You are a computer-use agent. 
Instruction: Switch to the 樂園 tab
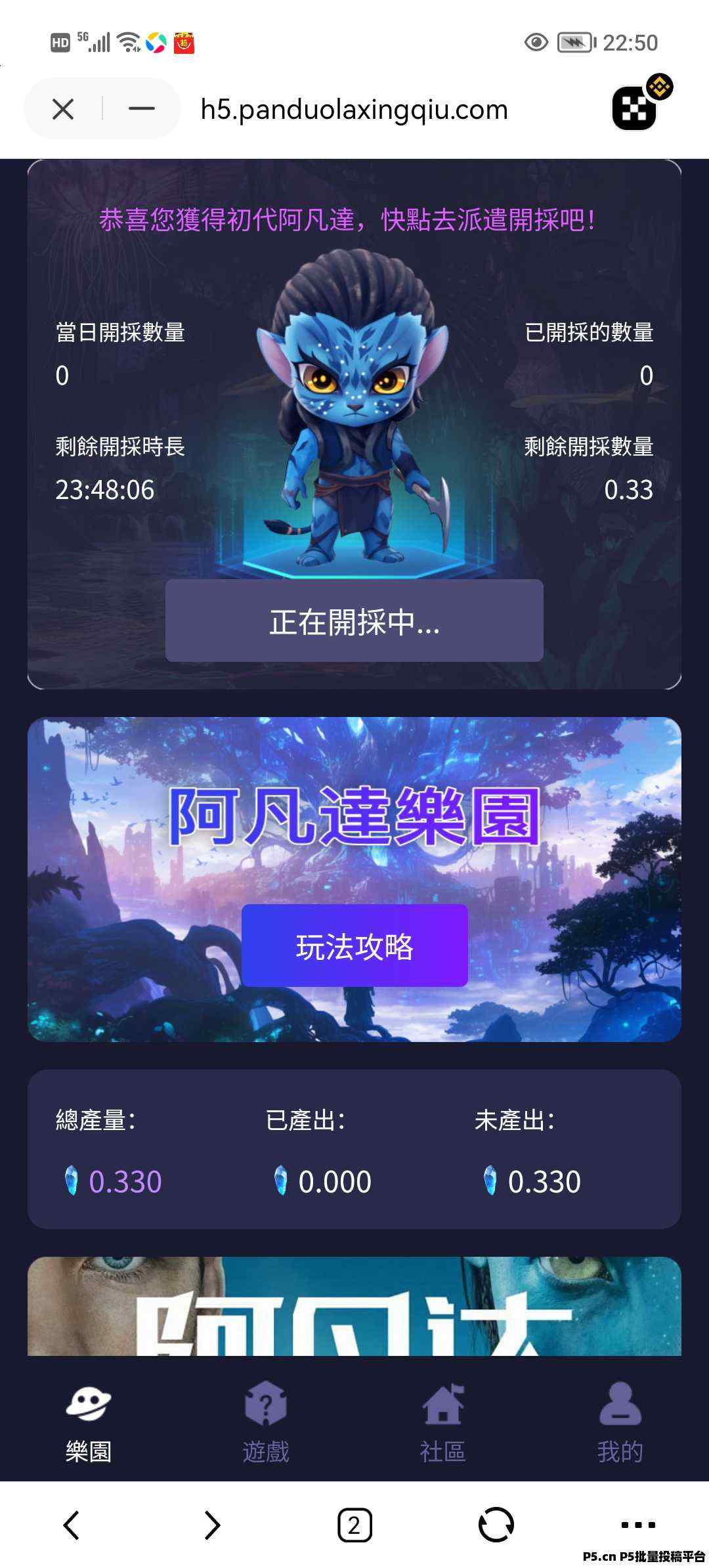[x=89, y=1422]
